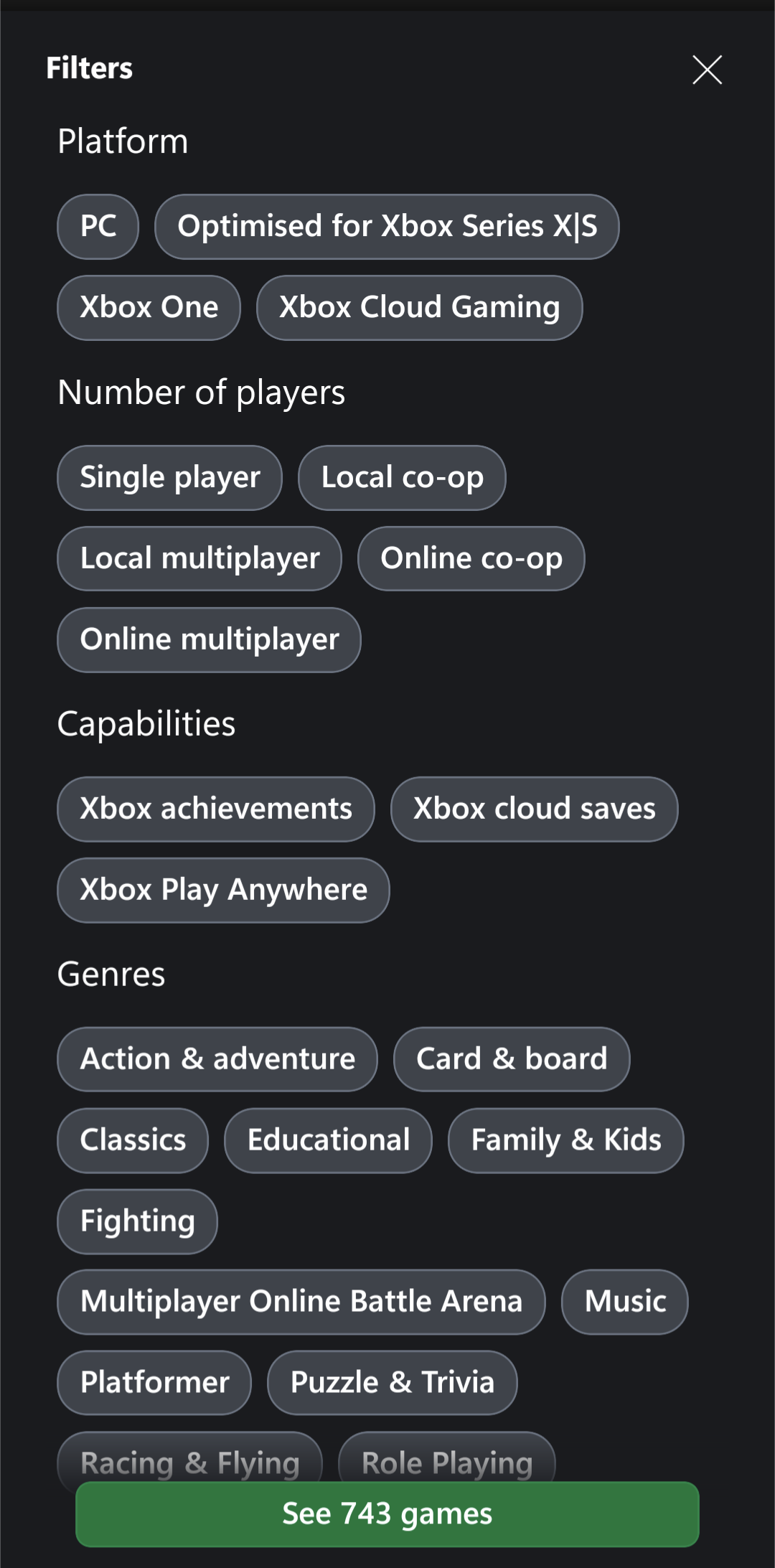This screenshot has width=775, height=1568.
Task: Select Xbox Cloud Gaming filter
Action: 420,308
